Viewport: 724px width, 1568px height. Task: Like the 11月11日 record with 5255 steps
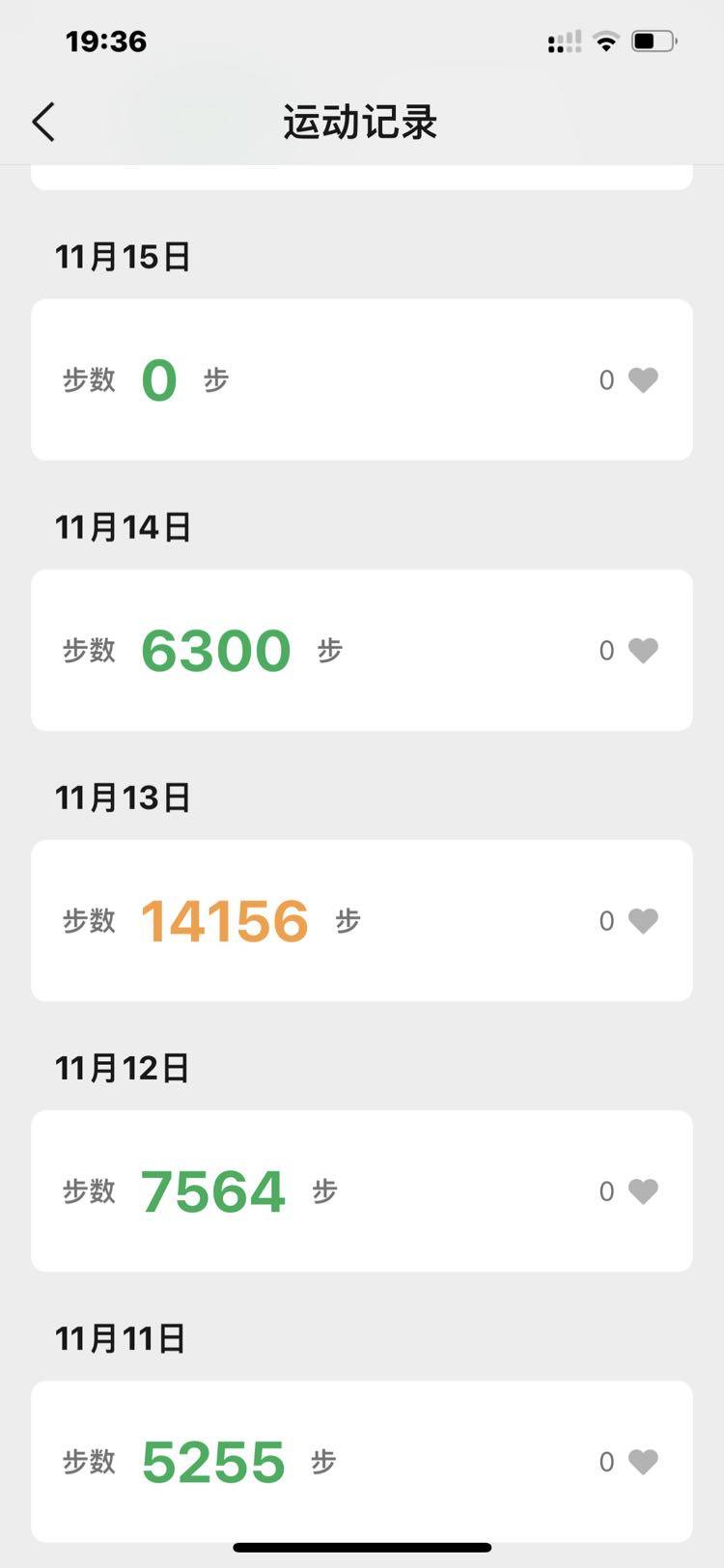(643, 1462)
